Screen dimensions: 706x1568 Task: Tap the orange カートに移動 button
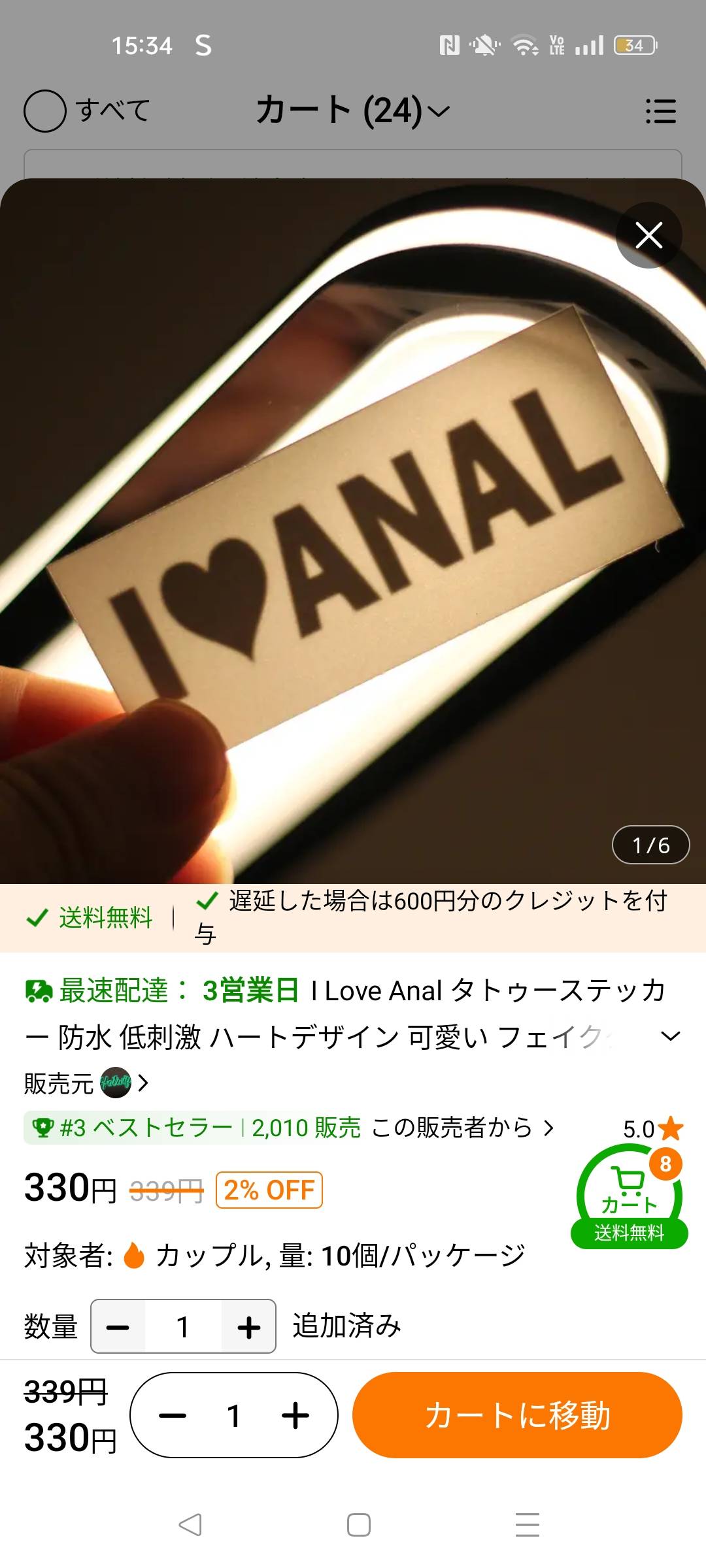517,1415
